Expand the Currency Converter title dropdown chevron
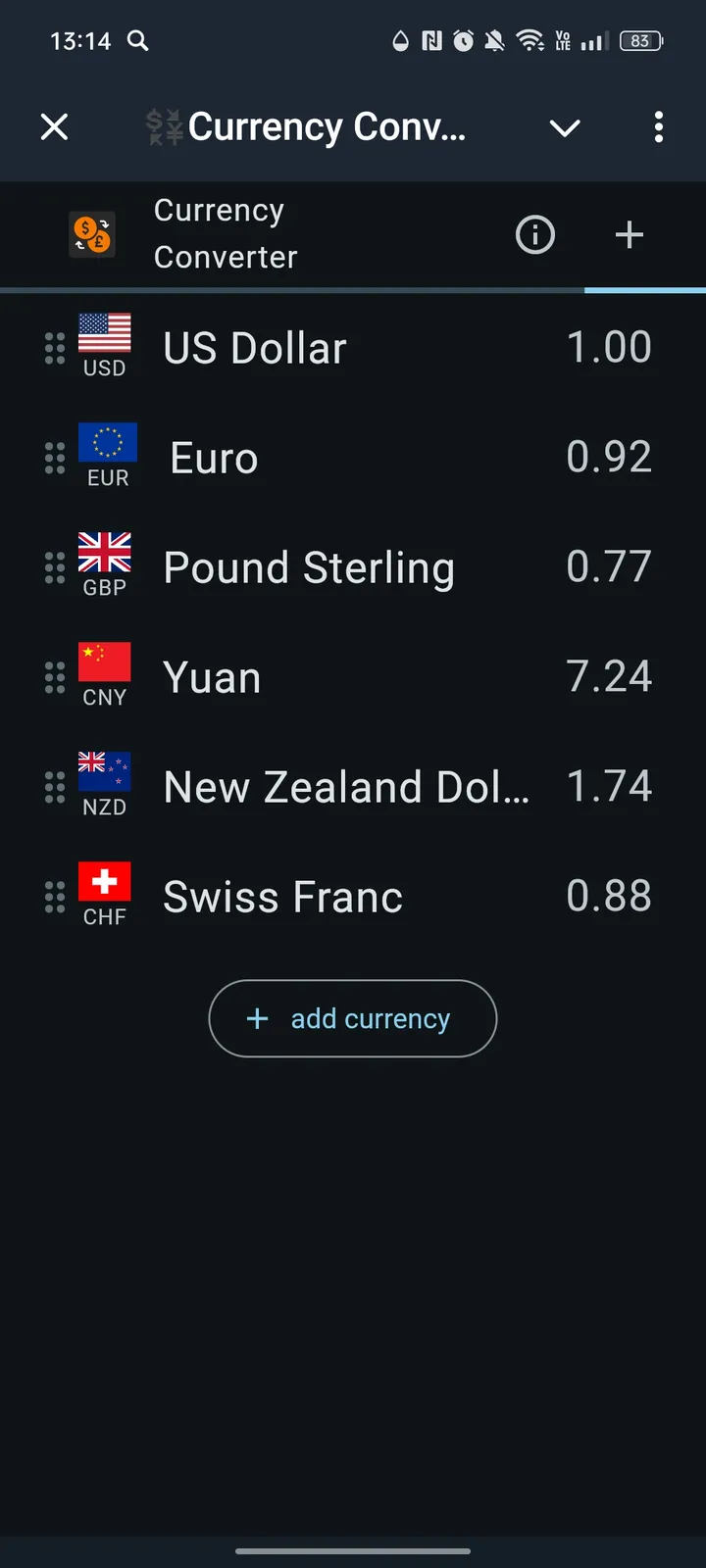Image resolution: width=706 pixels, height=1568 pixels. point(564,127)
